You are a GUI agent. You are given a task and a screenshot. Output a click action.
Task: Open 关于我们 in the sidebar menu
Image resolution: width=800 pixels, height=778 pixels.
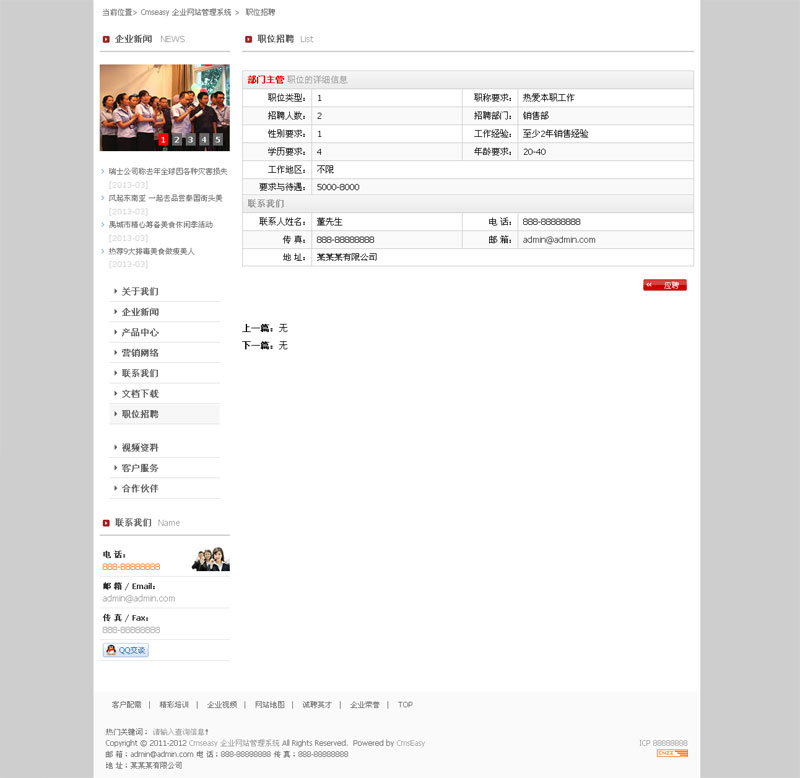(x=140, y=292)
